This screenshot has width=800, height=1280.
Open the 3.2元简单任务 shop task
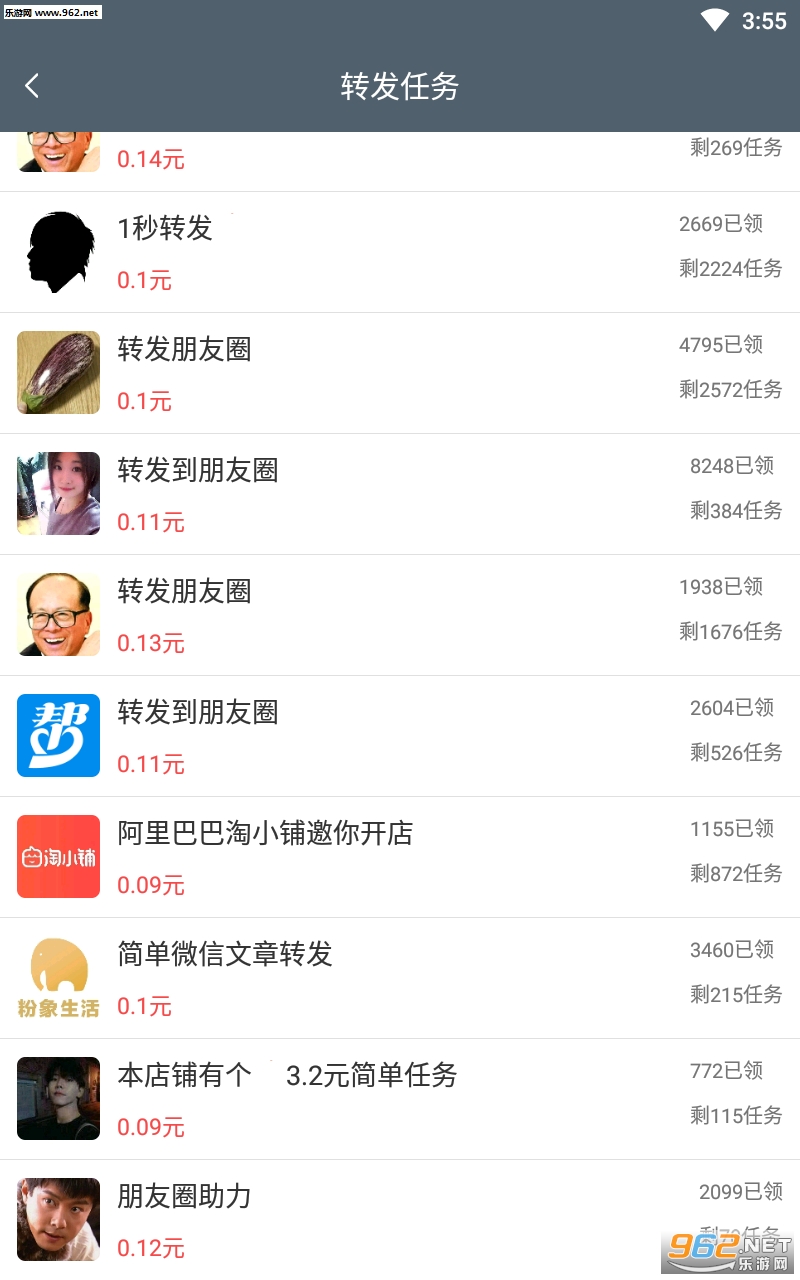pos(400,1099)
